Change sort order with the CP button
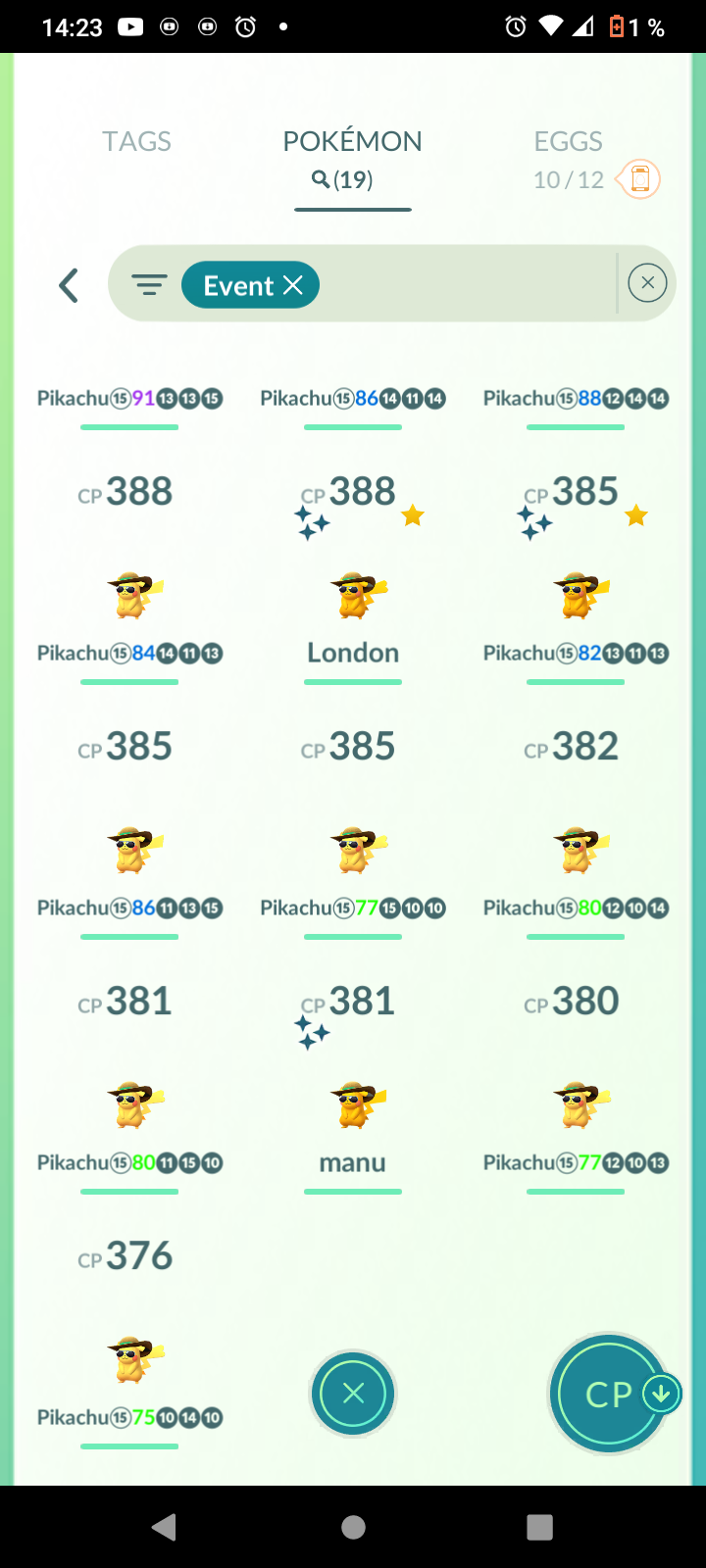Screen dimensions: 706x1568 click(x=610, y=1394)
